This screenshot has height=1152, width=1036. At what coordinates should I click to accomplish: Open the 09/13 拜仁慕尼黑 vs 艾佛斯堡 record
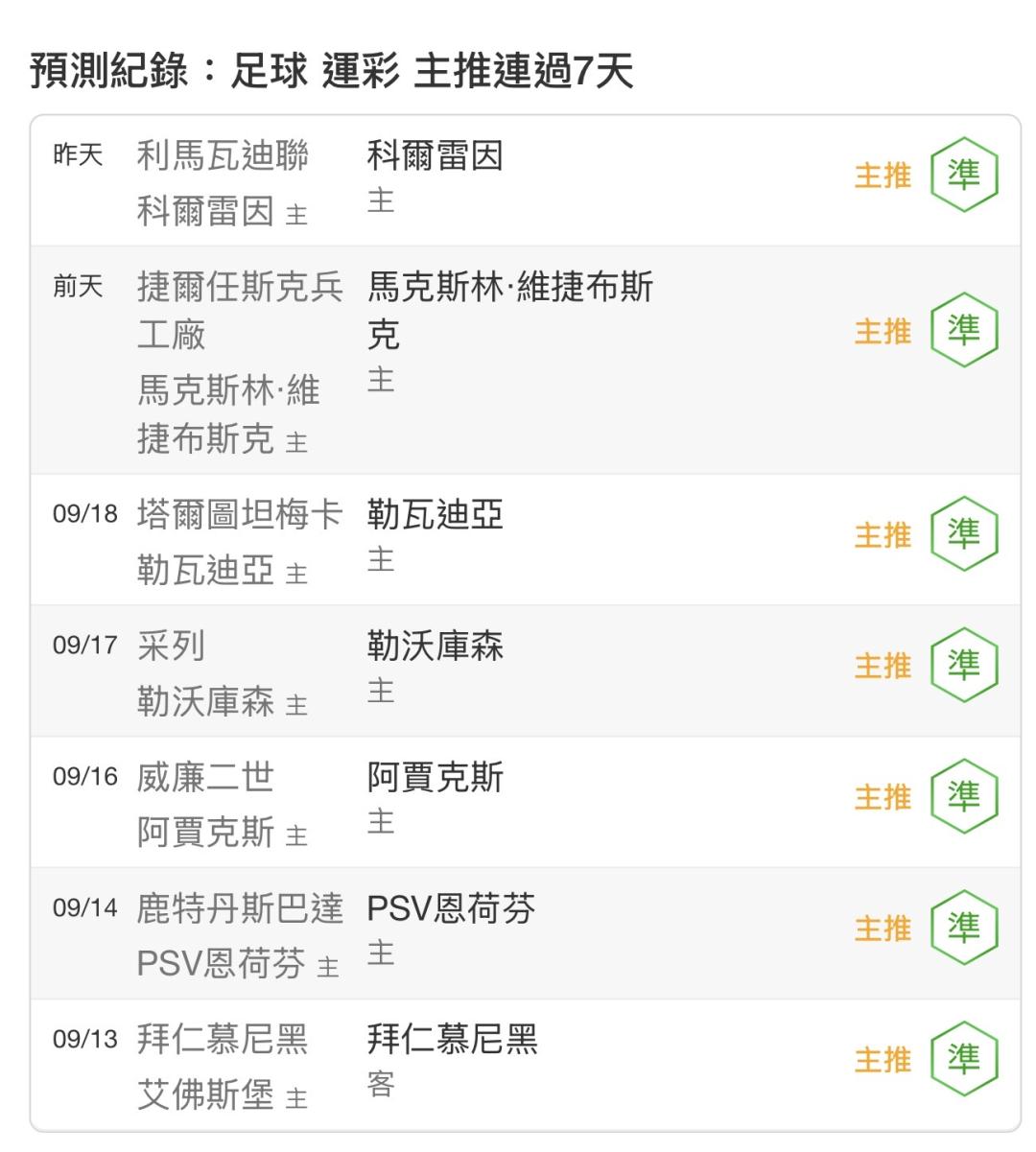pyautogui.click(x=525, y=1065)
